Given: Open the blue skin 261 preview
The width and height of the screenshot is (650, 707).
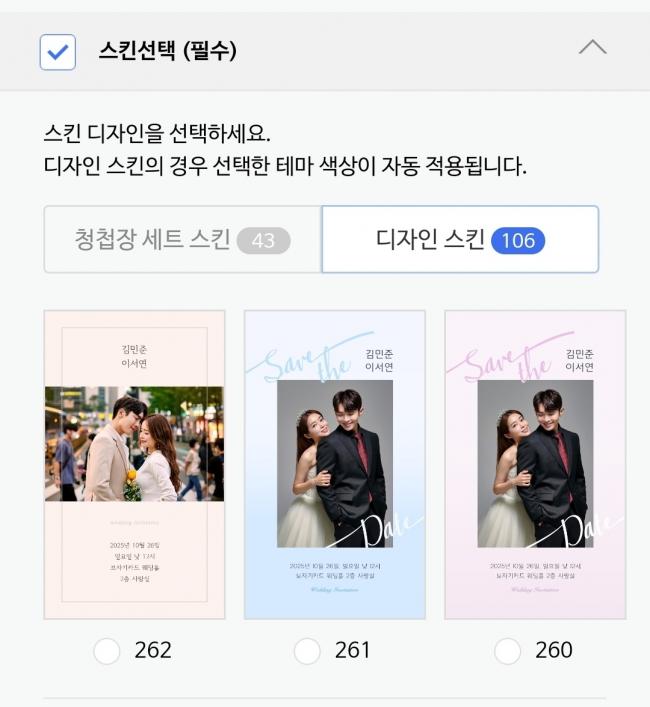Looking at the screenshot, I should (x=335, y=464).
